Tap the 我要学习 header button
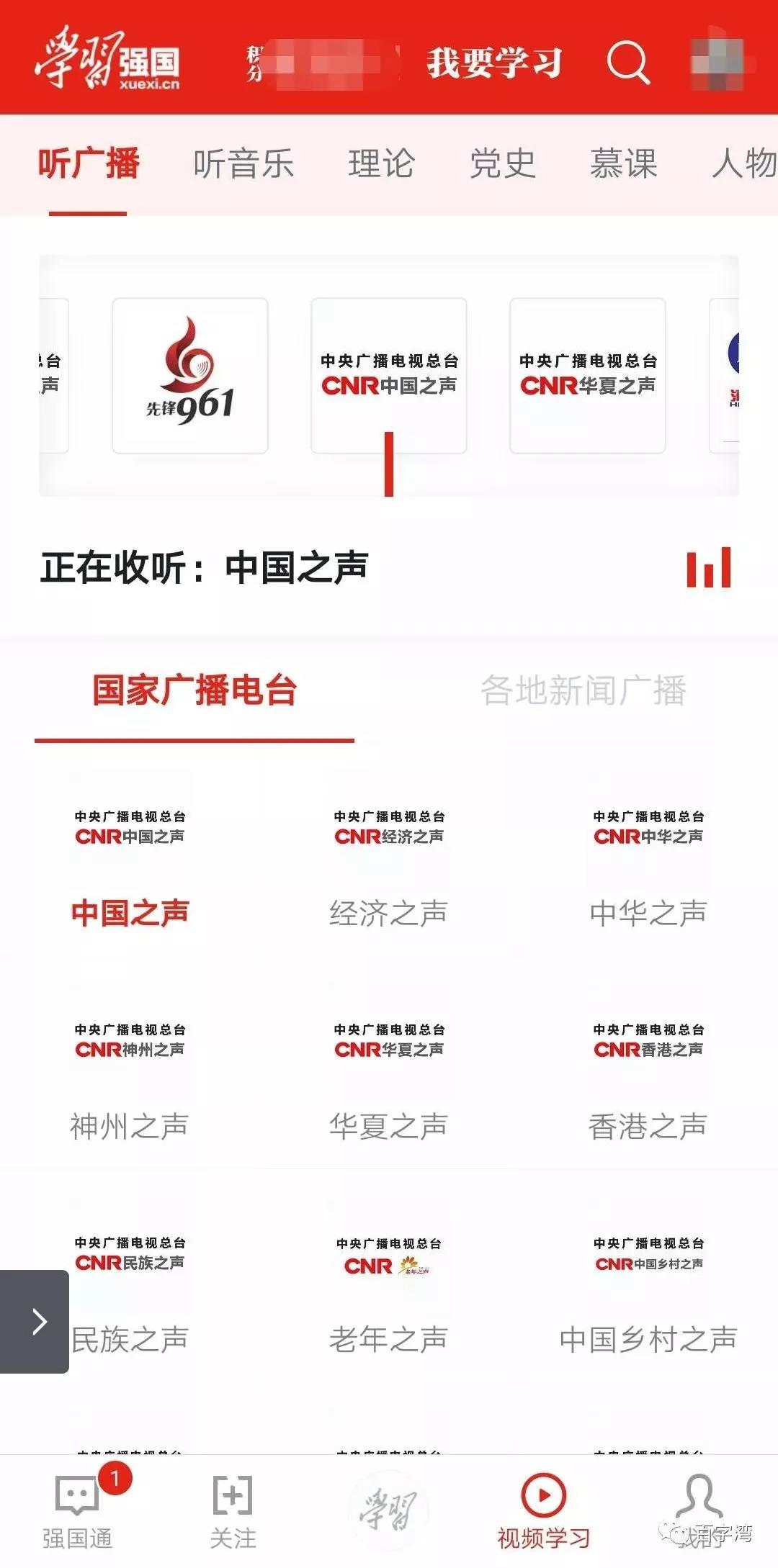The height and width of the screenshot is (1568, 778). (x=494, y=63)
